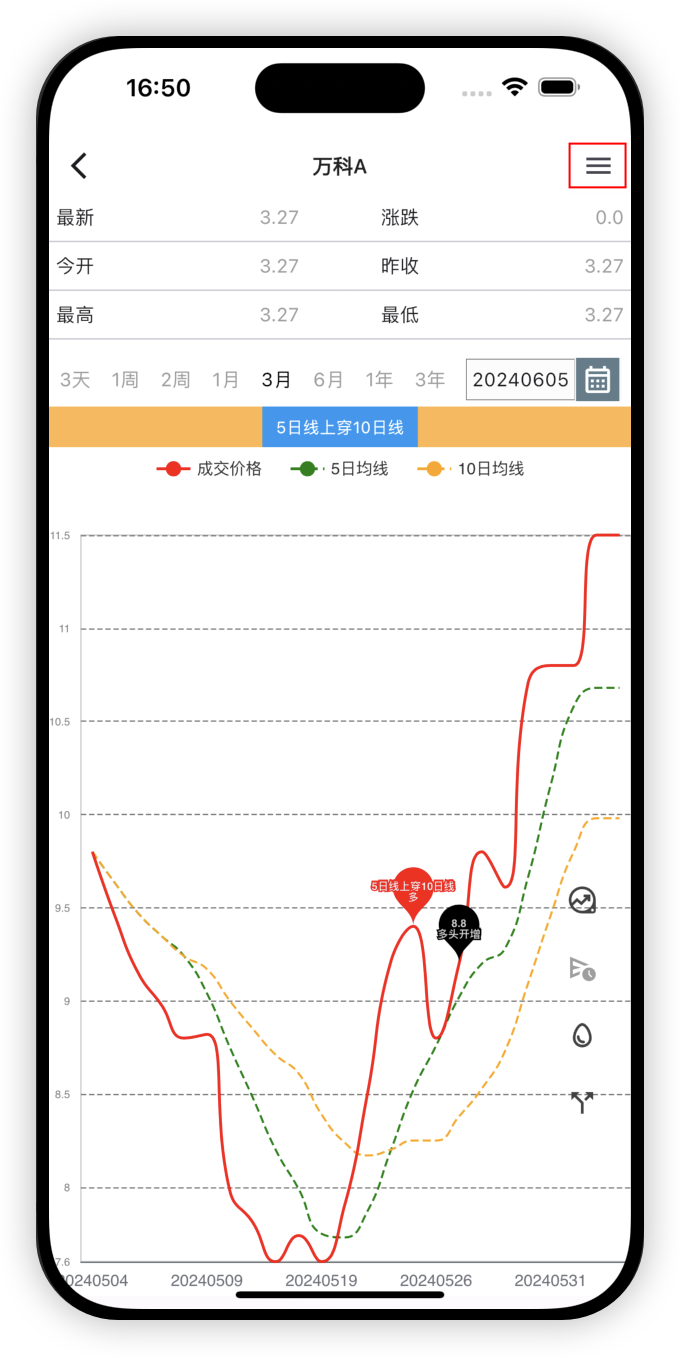
Task: Open the calendar date picker
Action: pyautogui.click(x=598, y=380)
